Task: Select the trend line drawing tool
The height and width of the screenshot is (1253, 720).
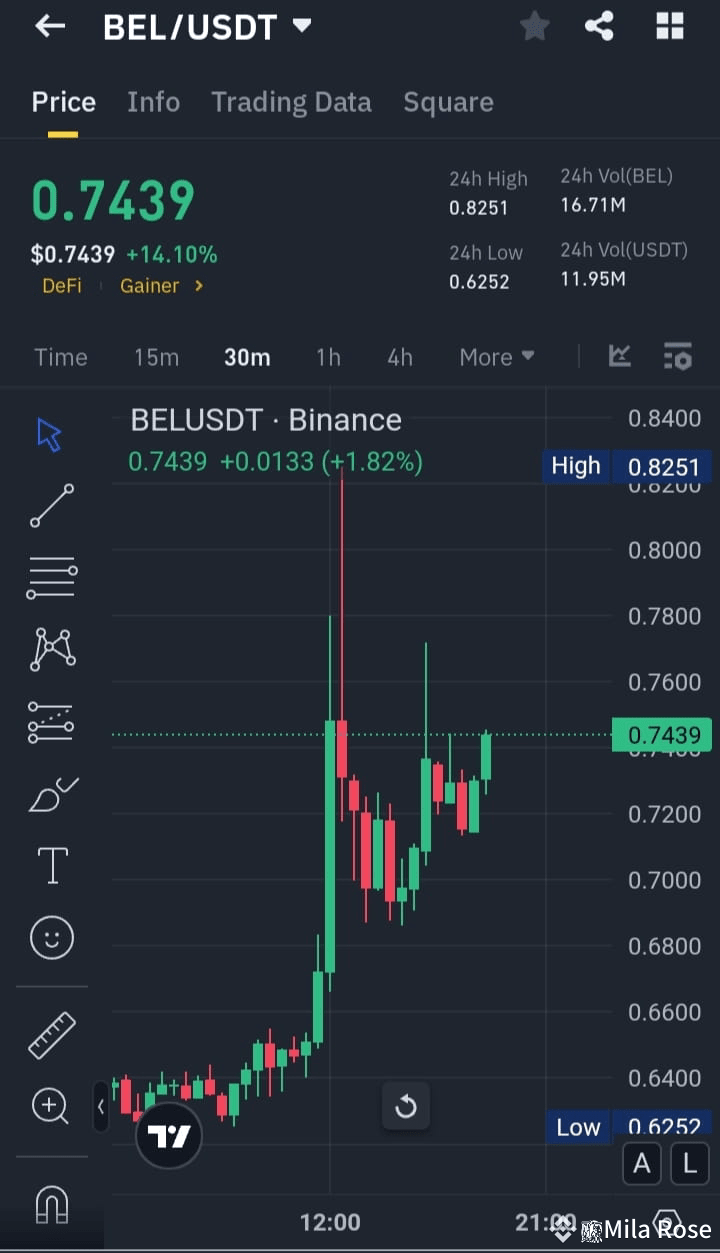Action: point(51,506)
